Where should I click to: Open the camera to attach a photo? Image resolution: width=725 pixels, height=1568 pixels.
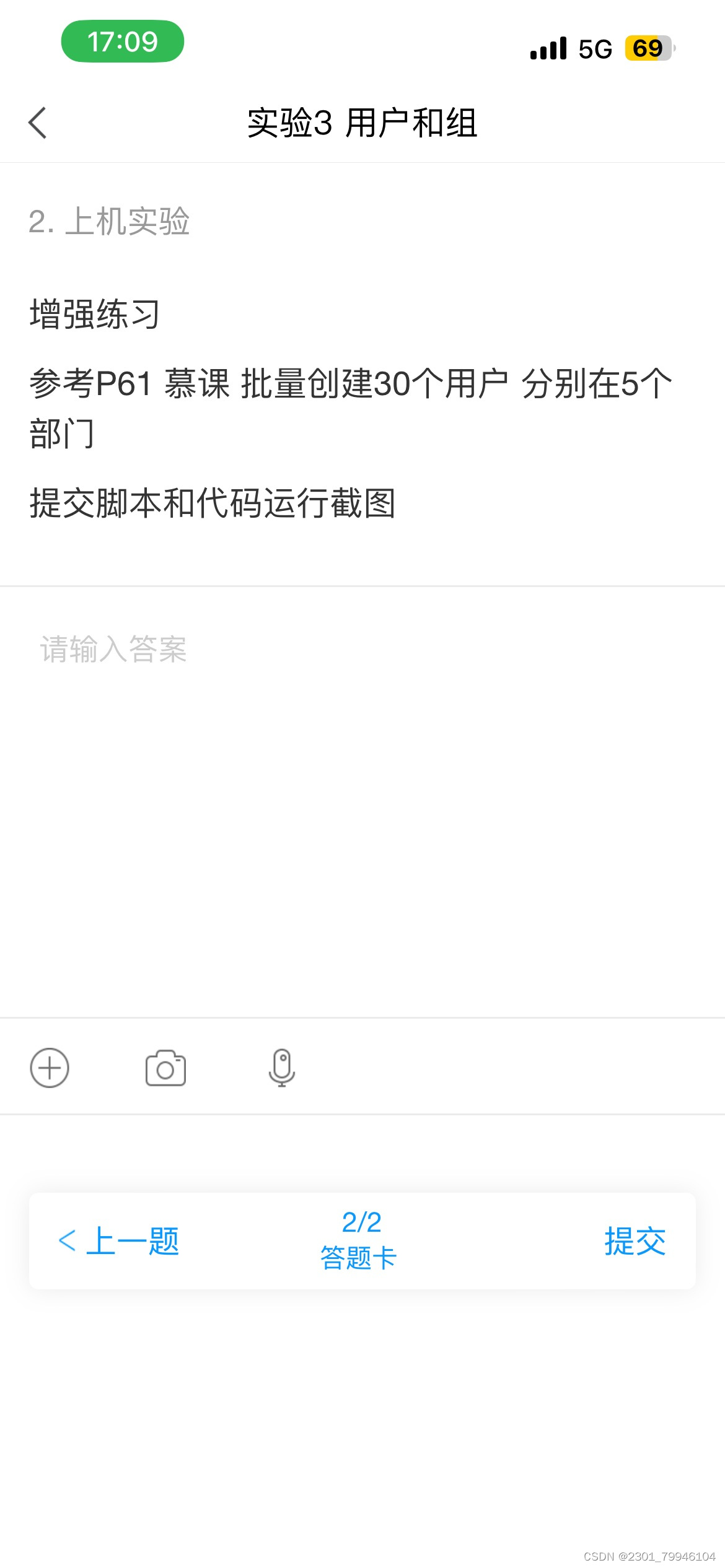(165, 1068)
